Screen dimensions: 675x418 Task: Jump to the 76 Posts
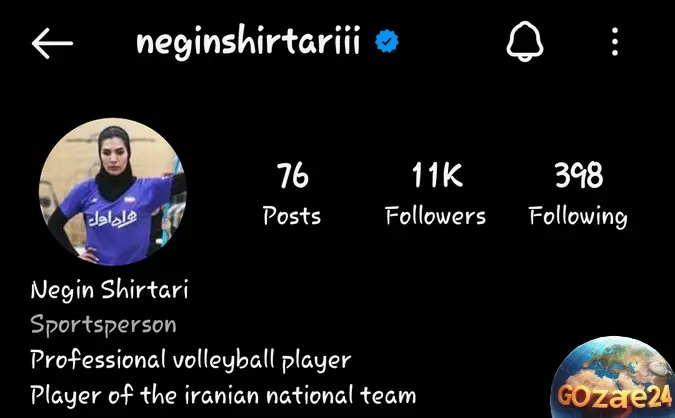pos(292,195)
